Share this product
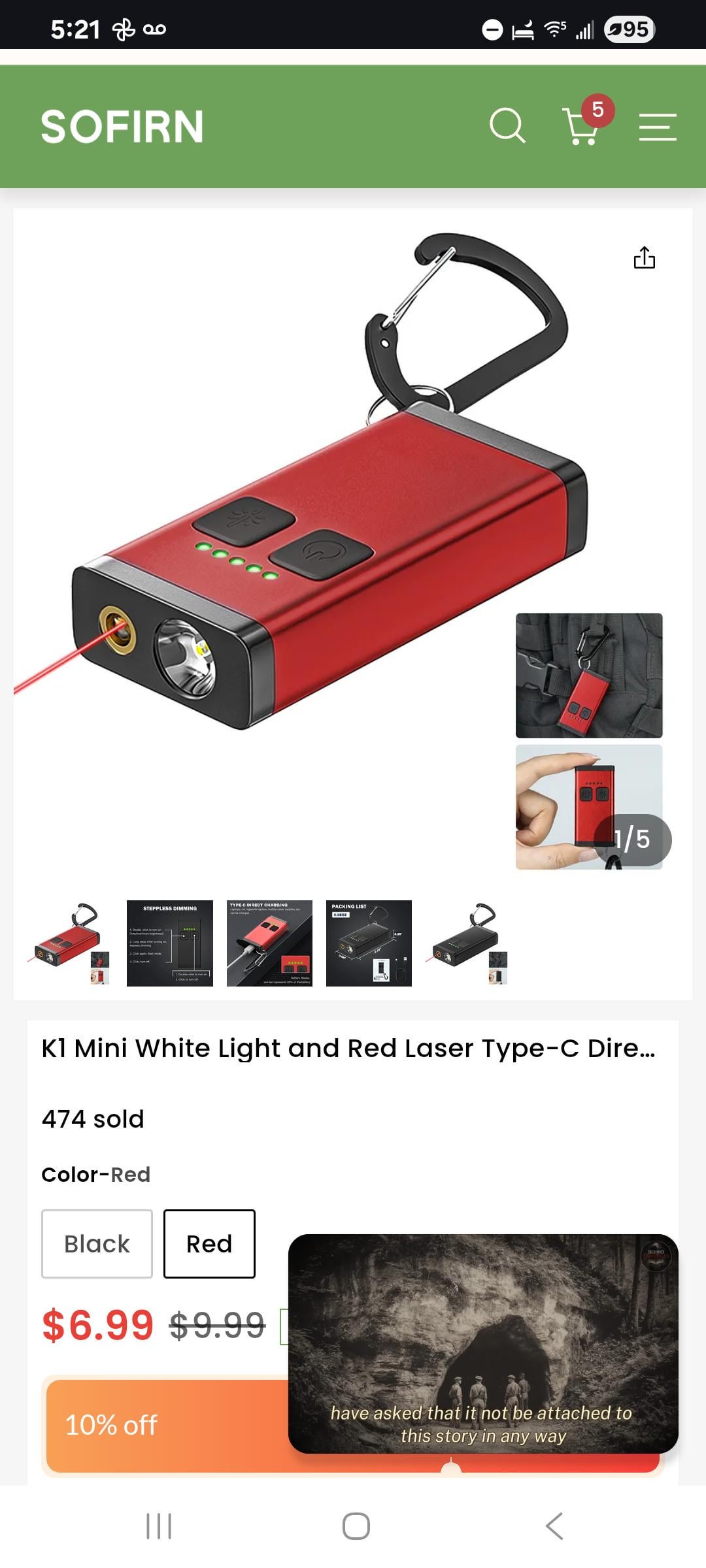The width and height of the screenshot is (706, 1568). pyautogui.click(x=644, y=258)
